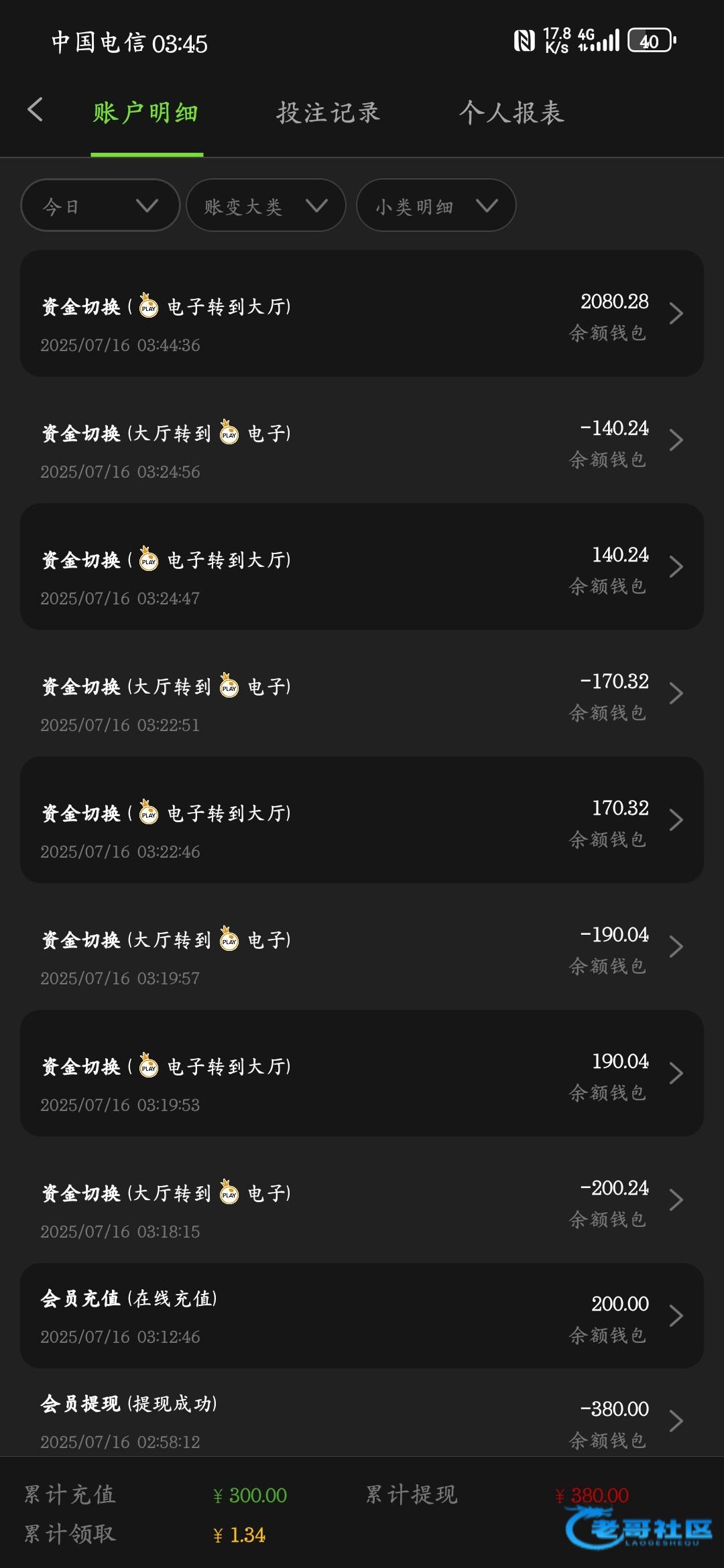The image size is (724, 1568).
Task: Open the 会员充值 200.00 deposit record
Action: [x=362, y=1316]
